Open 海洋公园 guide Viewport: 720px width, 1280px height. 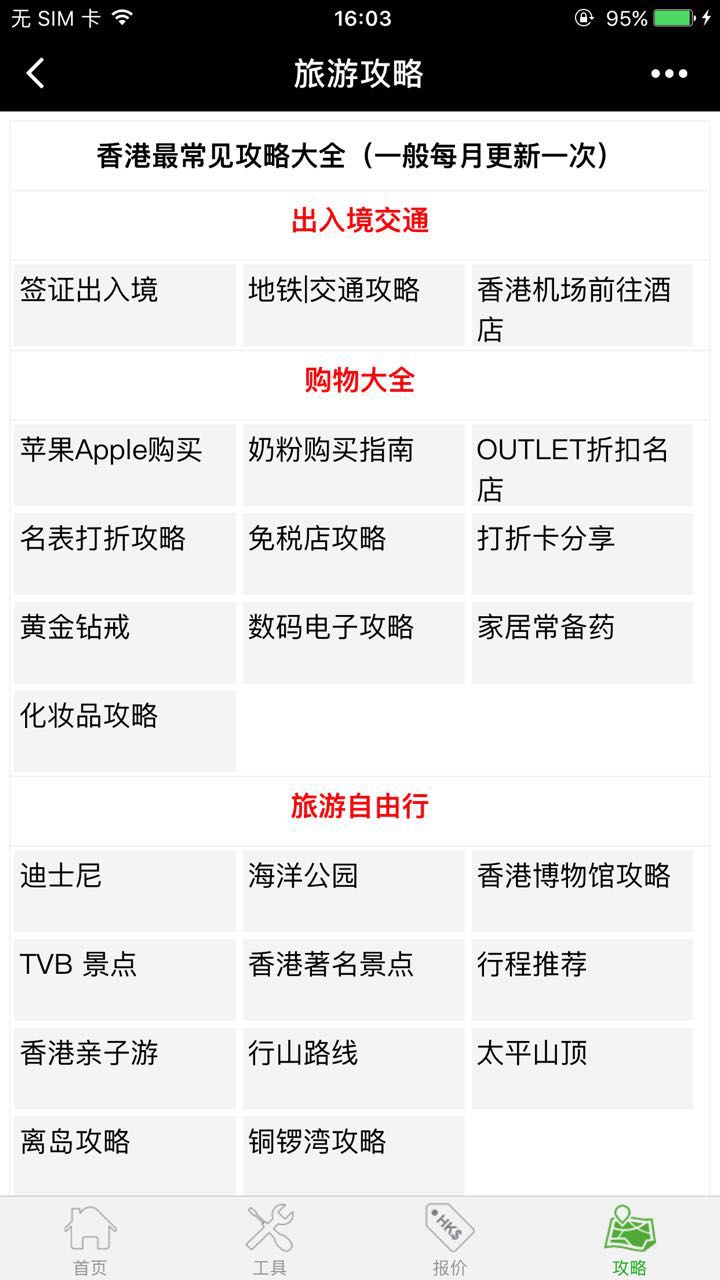click(x=353, y=890)
